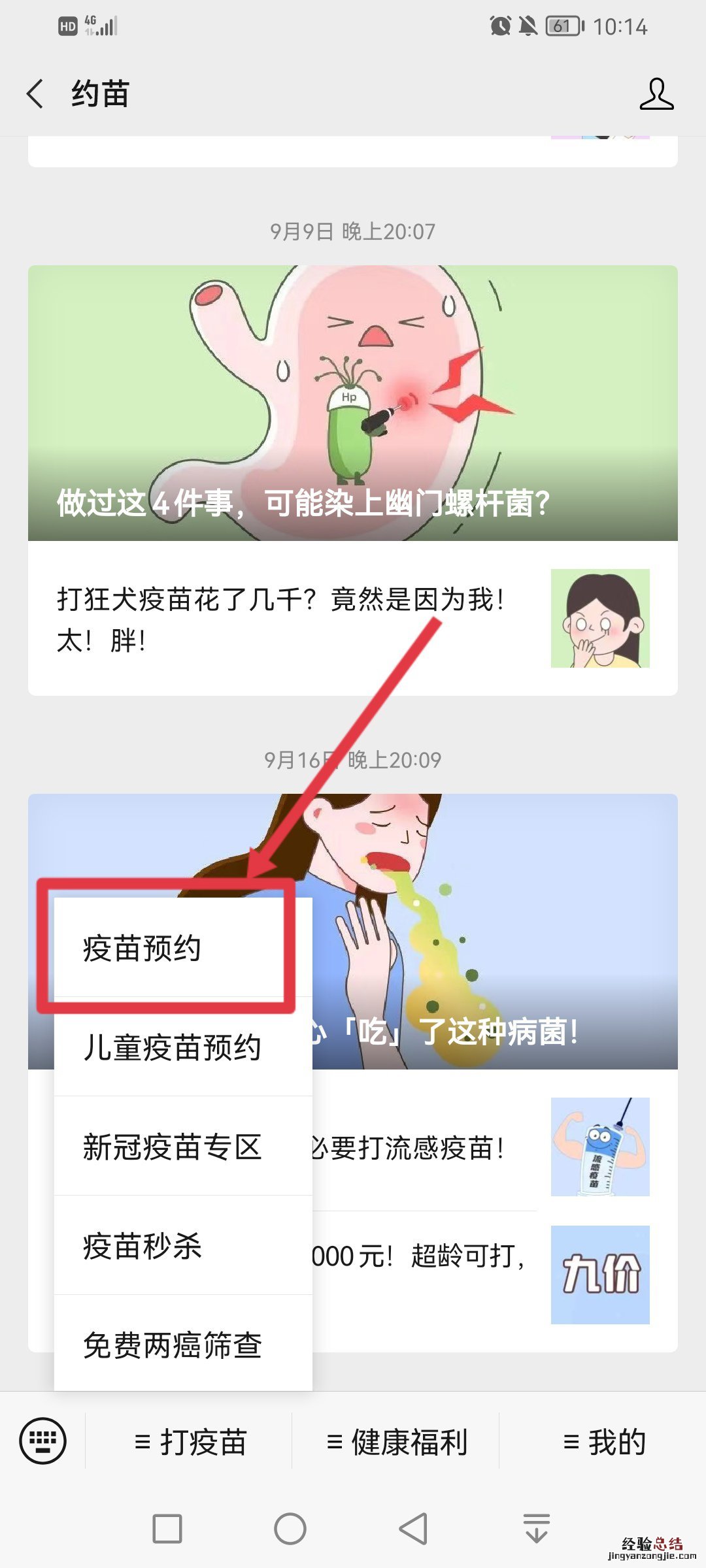Open the 约苗 account profile icon
Viewport: 706px width, 1568px height.
(x=656, y=94)
